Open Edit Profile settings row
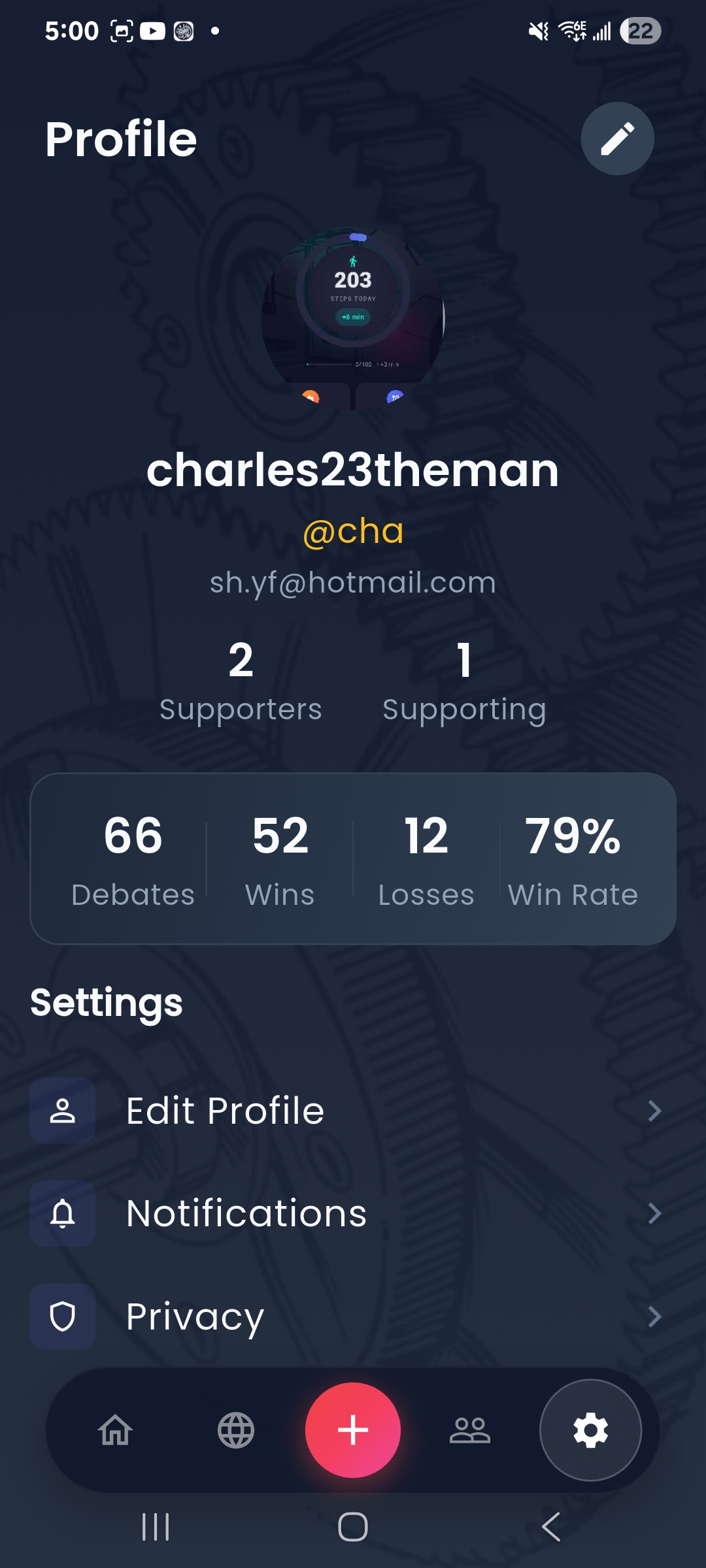Viewport: 706px width, 1568px height. point(346,1111)
